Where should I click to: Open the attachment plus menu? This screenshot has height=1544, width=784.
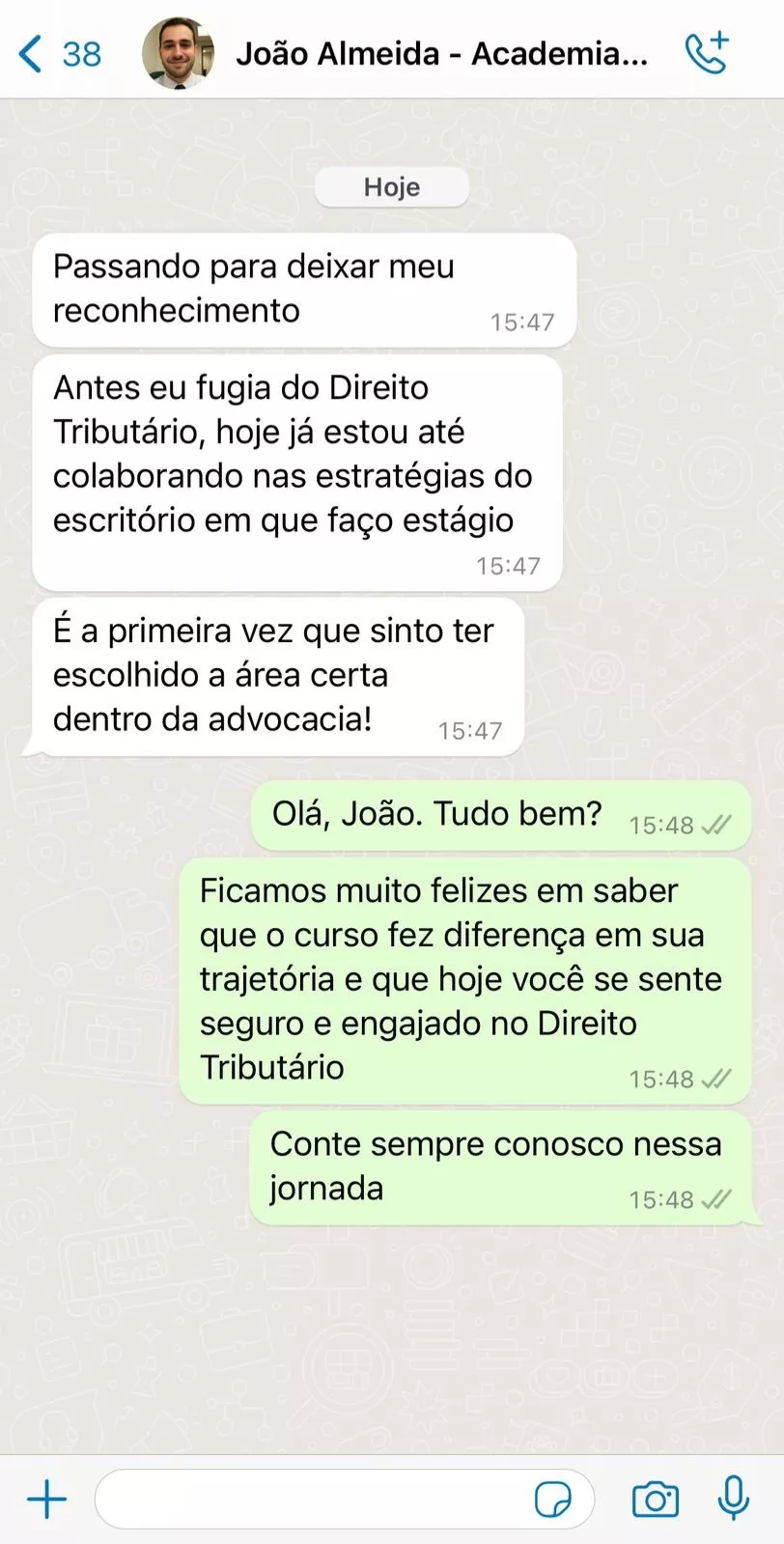tap(46, 1500)
